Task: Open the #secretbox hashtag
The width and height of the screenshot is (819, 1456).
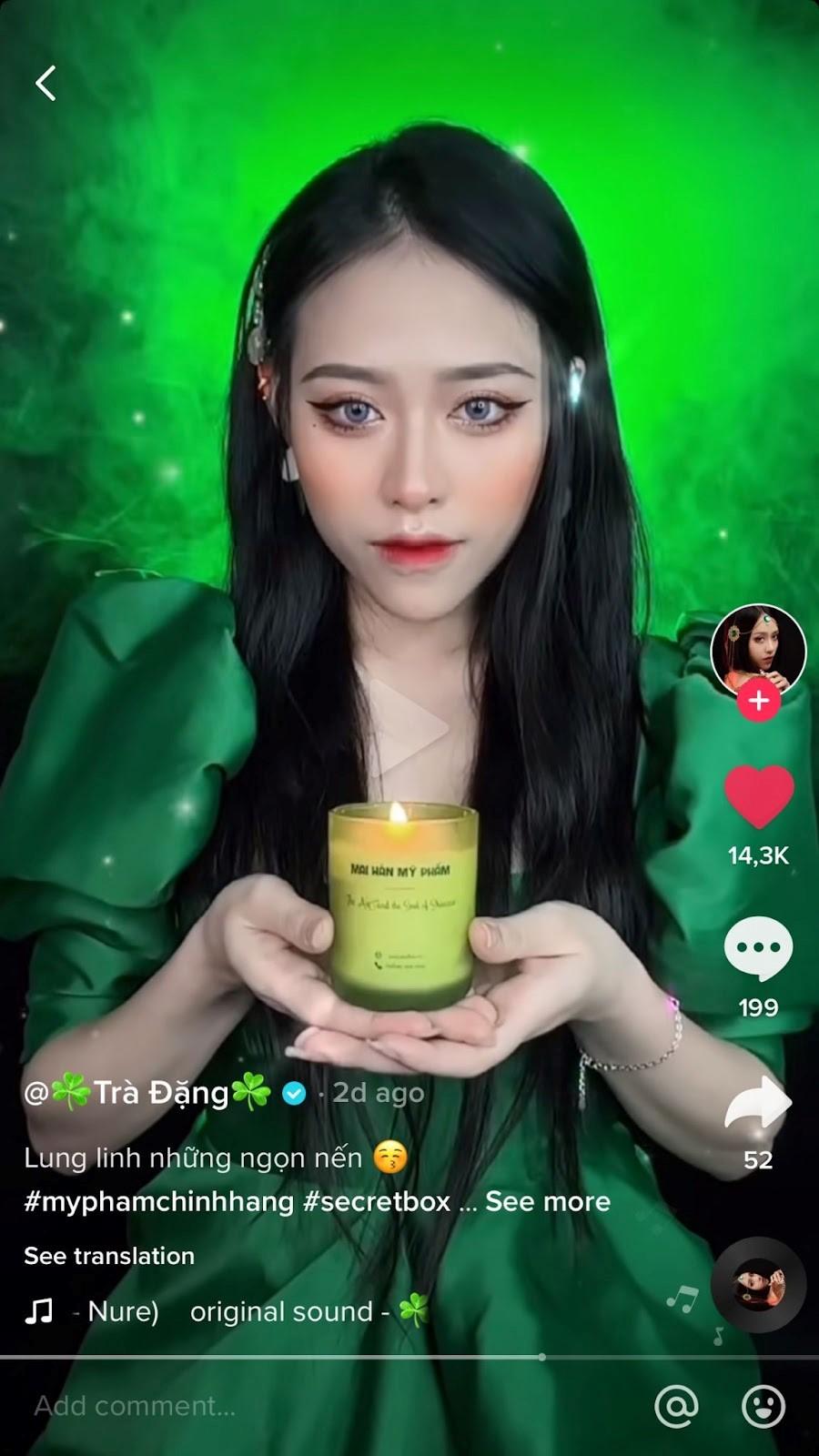Action: click(377, 1201)
